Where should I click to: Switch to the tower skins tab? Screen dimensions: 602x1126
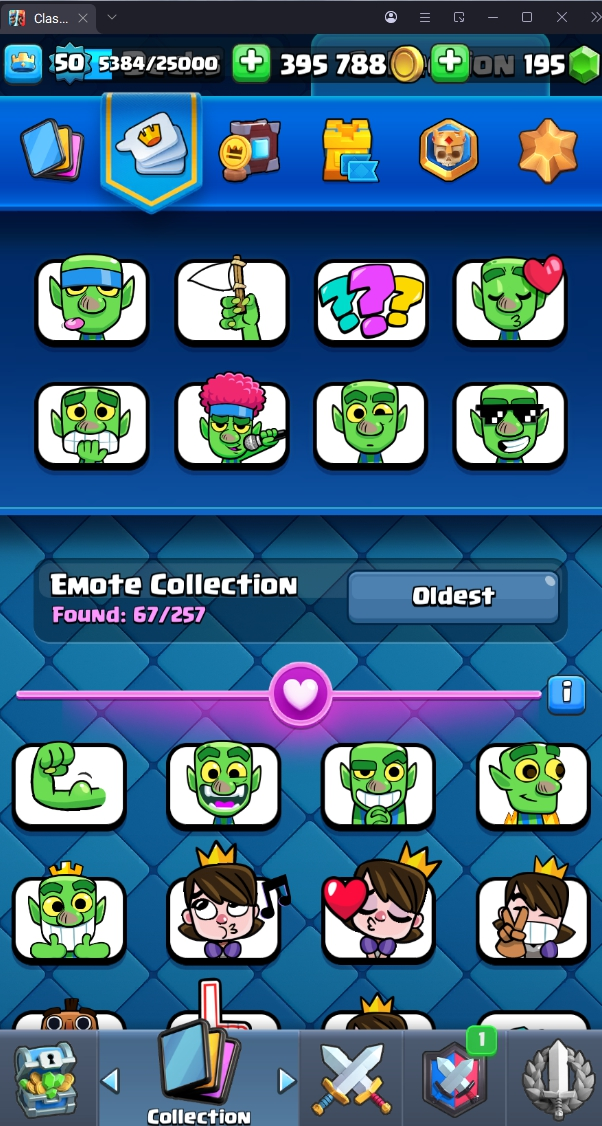pyautogui.click(x=350, y=150)
